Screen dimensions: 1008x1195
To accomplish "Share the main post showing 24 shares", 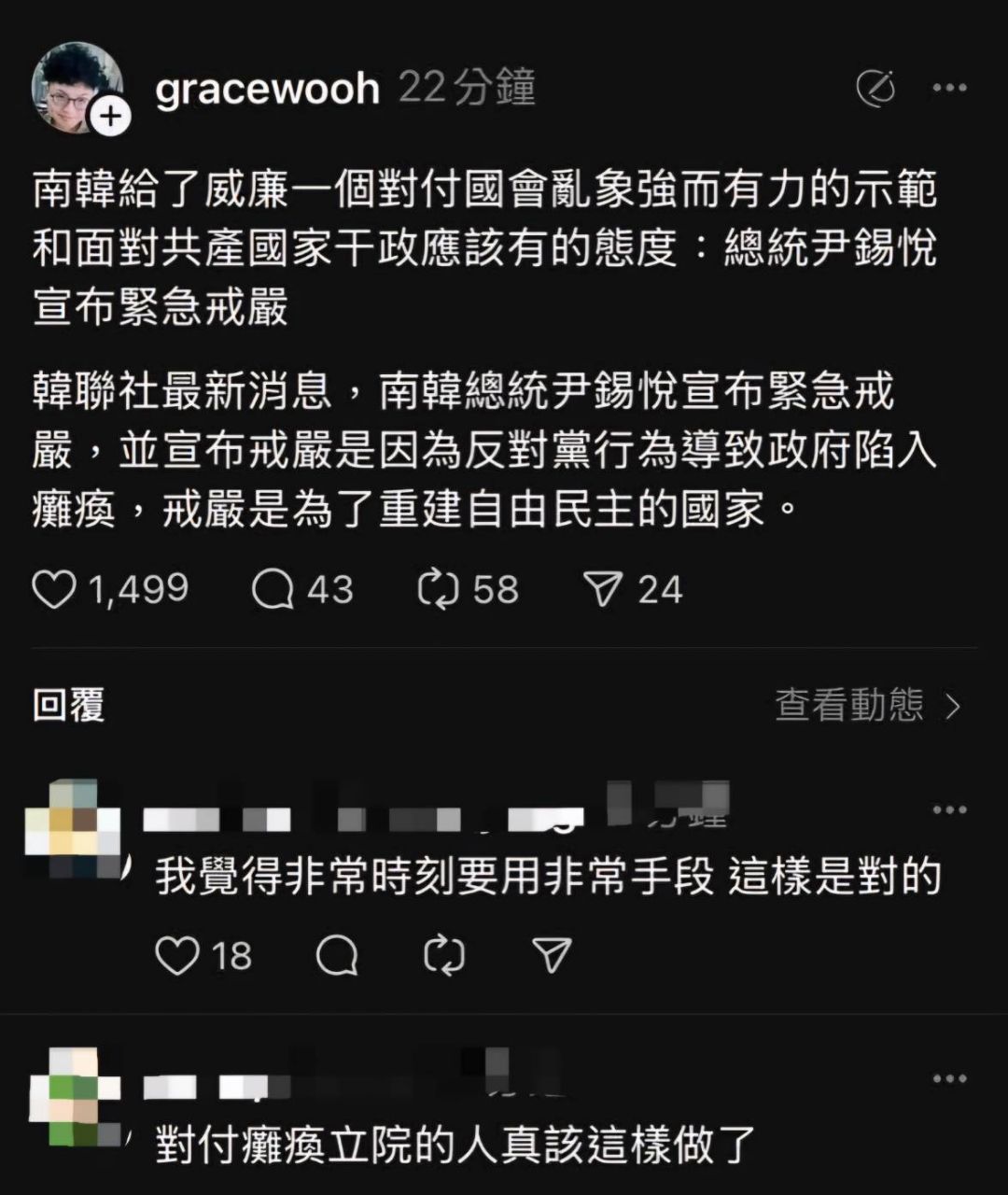I will pyautogui.click(x=602, y=590).
